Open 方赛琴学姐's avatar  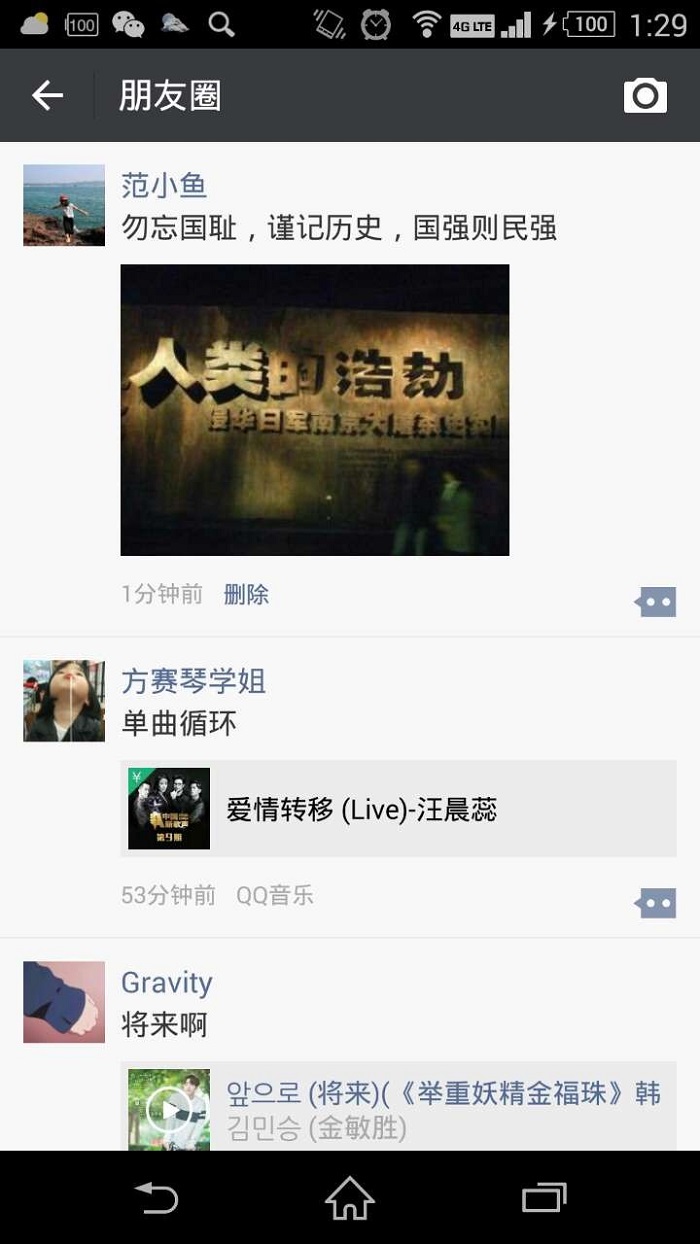(64, 700)
